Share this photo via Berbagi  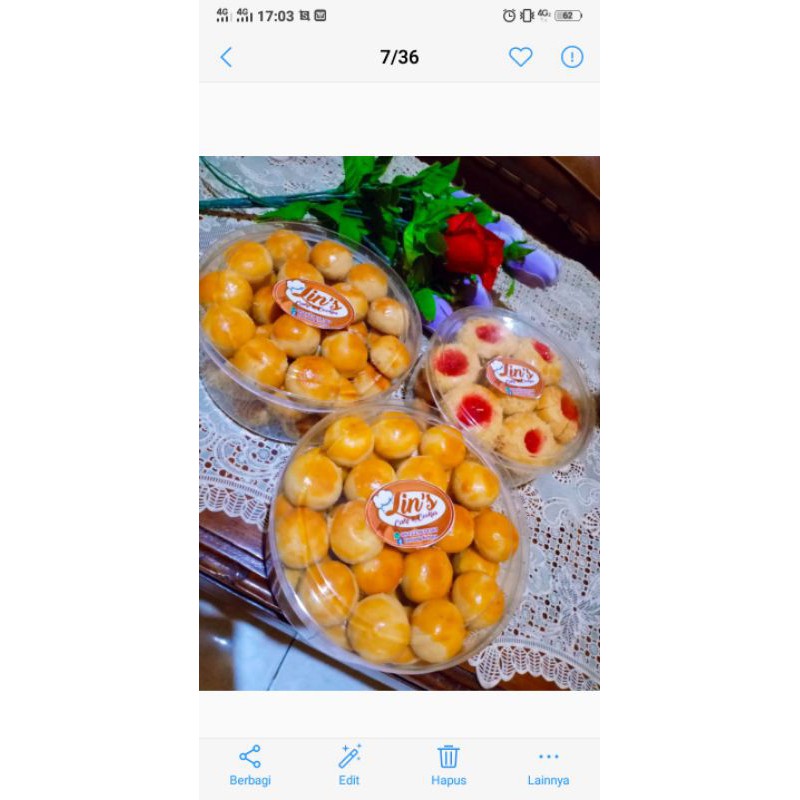point(250,764)
